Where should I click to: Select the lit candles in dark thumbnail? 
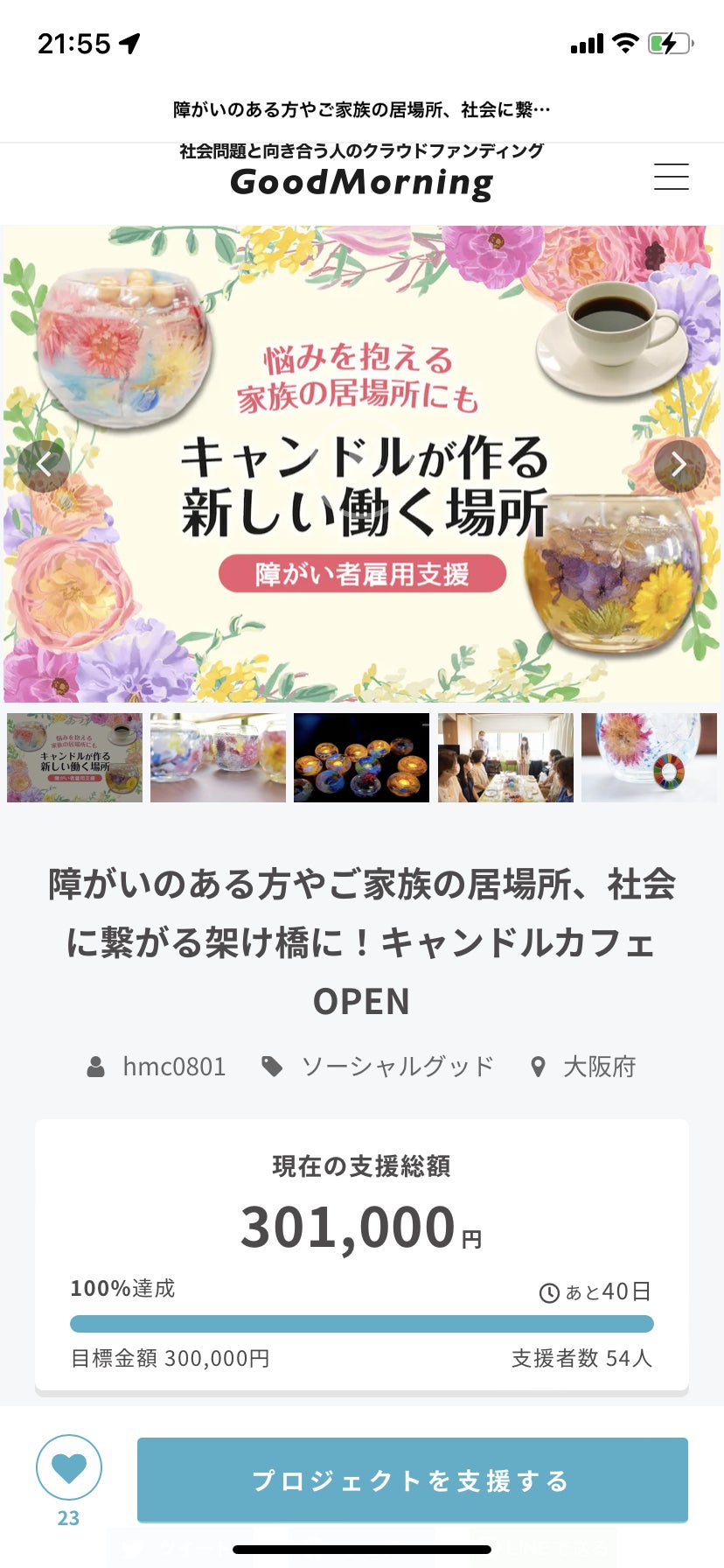361,758
